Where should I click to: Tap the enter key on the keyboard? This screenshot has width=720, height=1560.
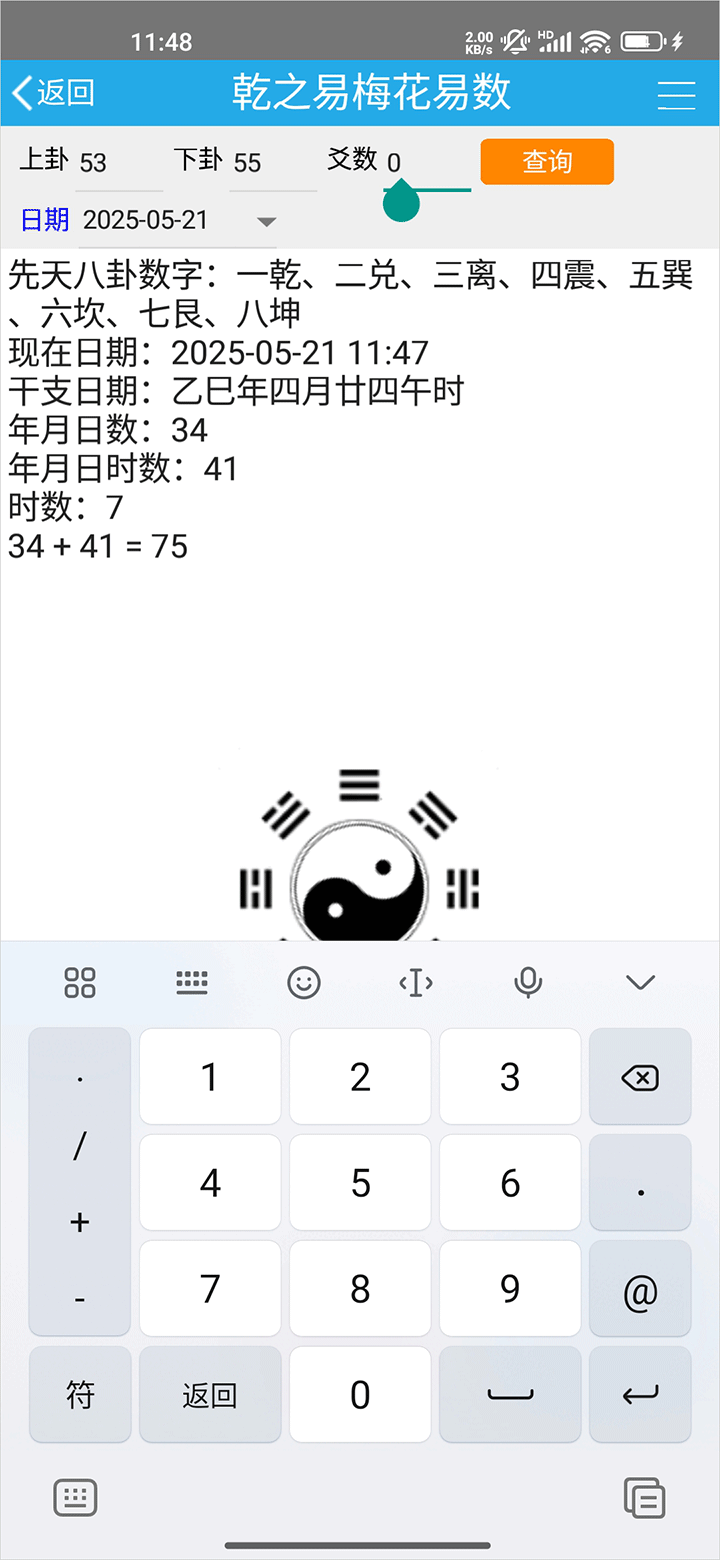click(x=640, y=1395)
